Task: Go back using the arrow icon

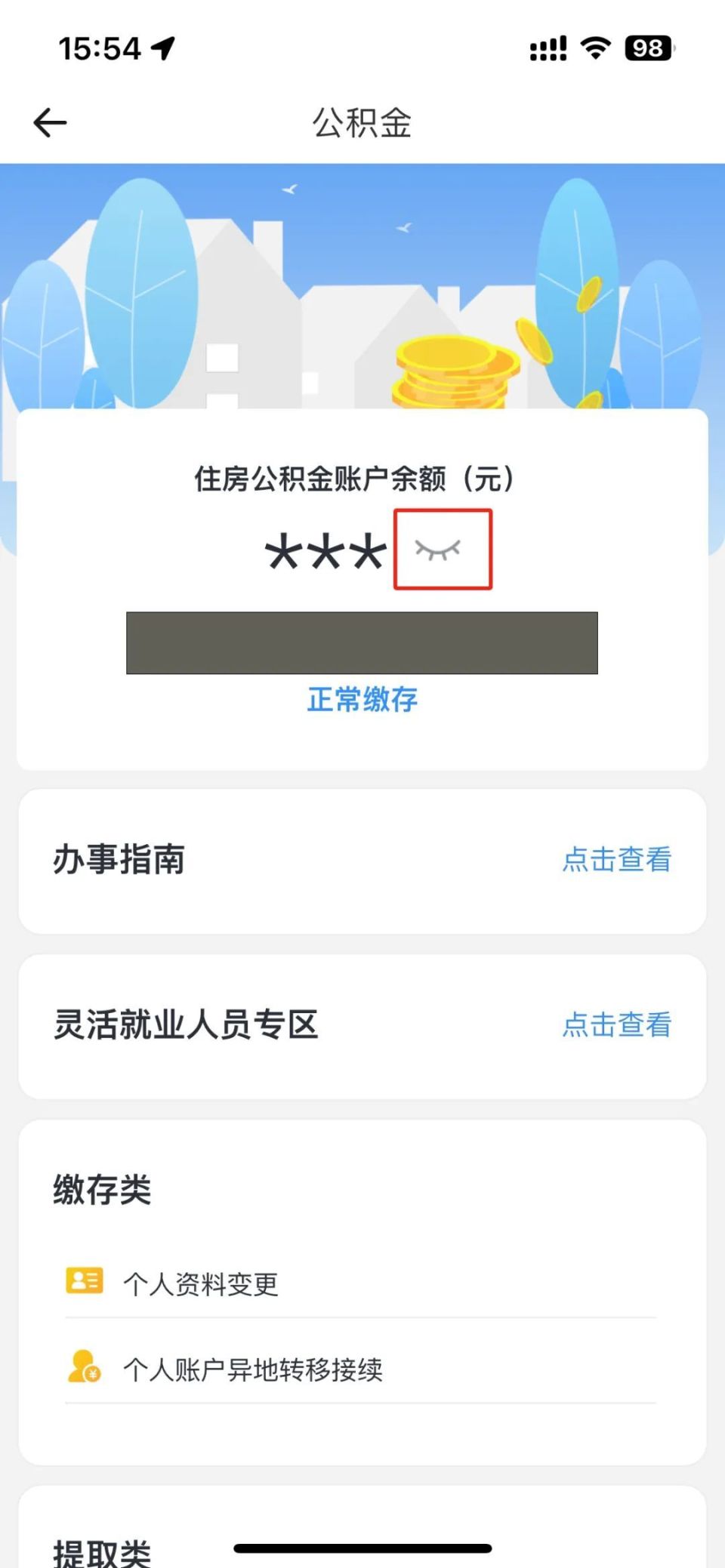Action: click(51, 123)
